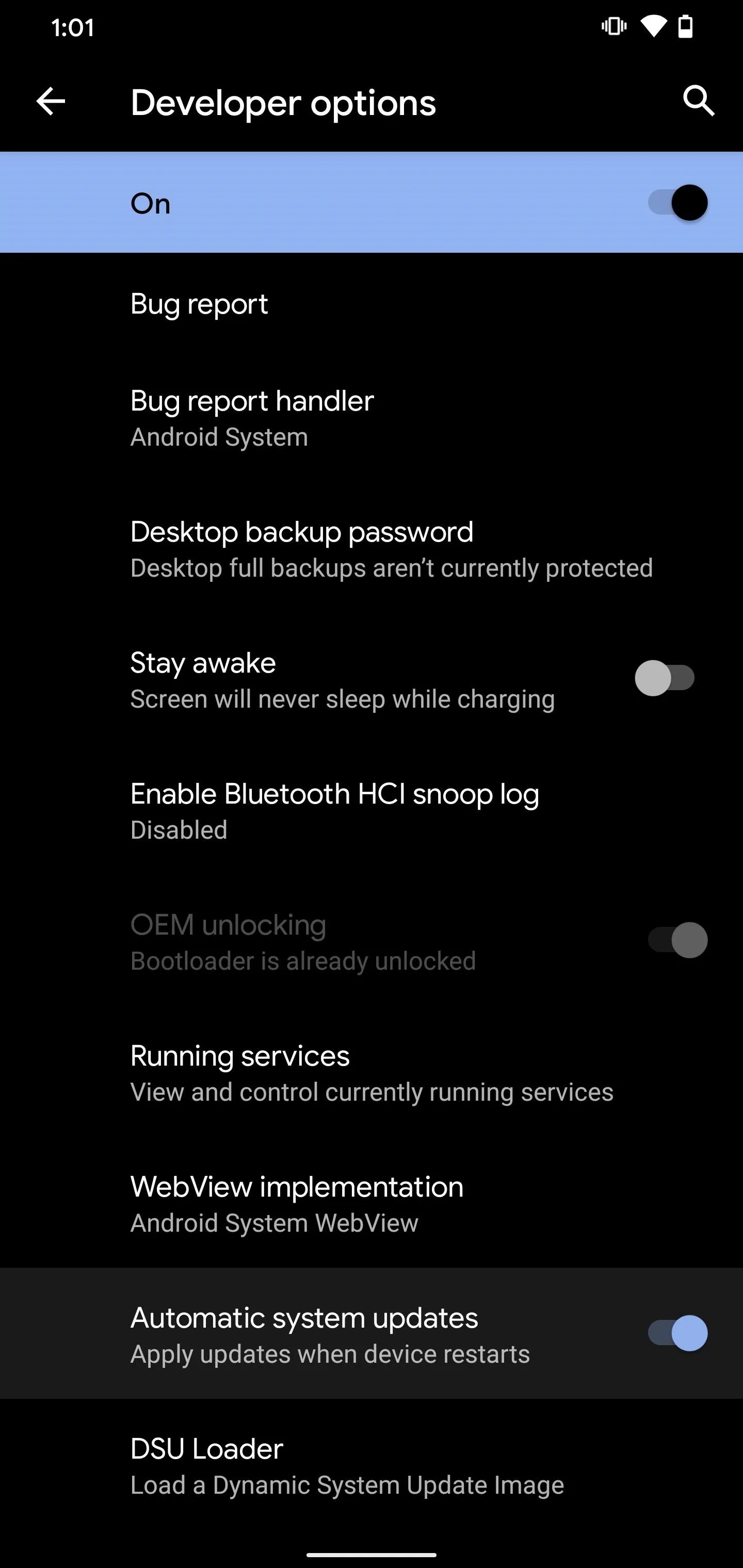Set a Desktop backup password
This screenshot has width=743, height=1568.
[x=372, y=549]
